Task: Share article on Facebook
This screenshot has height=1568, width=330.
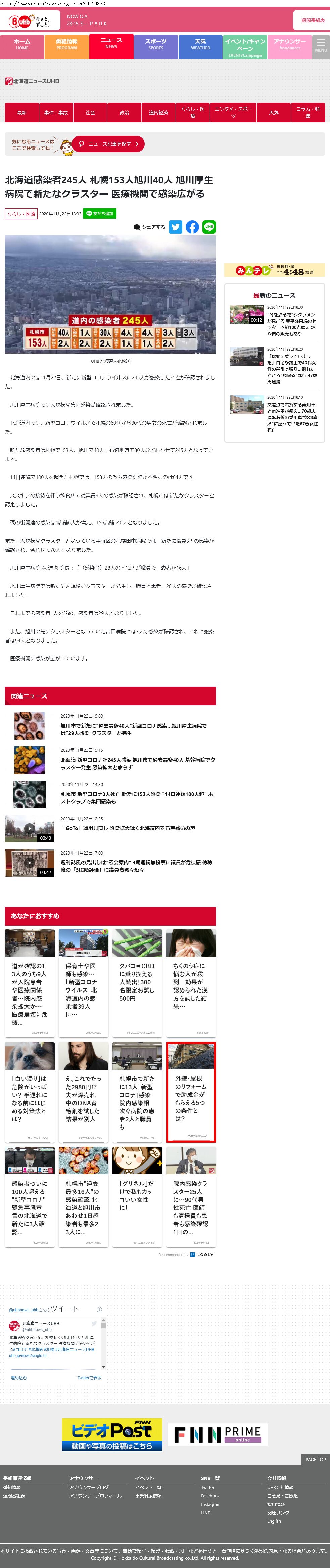Action: (192, 227)
